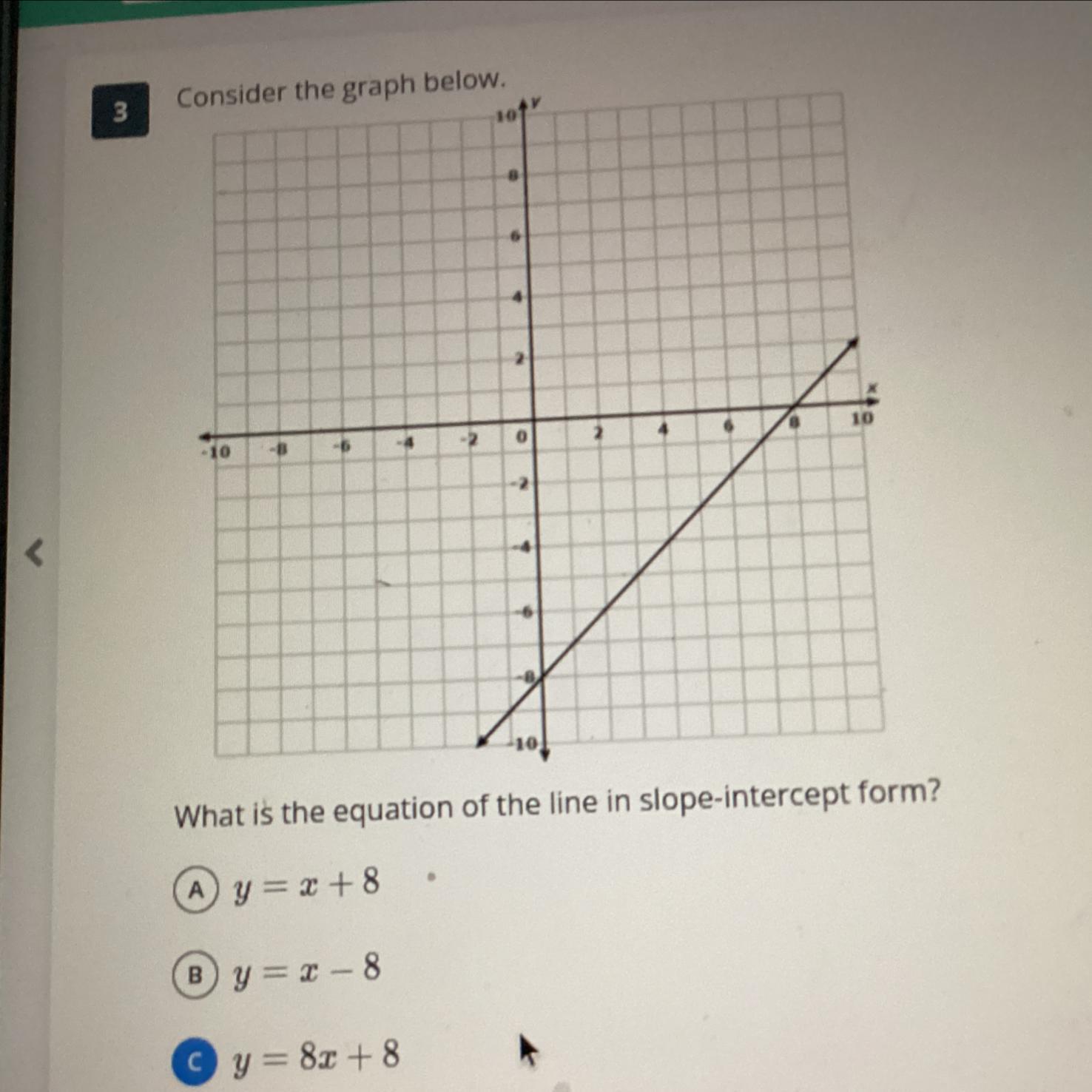Select answer A, y = x + 8
This screenshot has height=1092, width=1092.
point(195,890)
